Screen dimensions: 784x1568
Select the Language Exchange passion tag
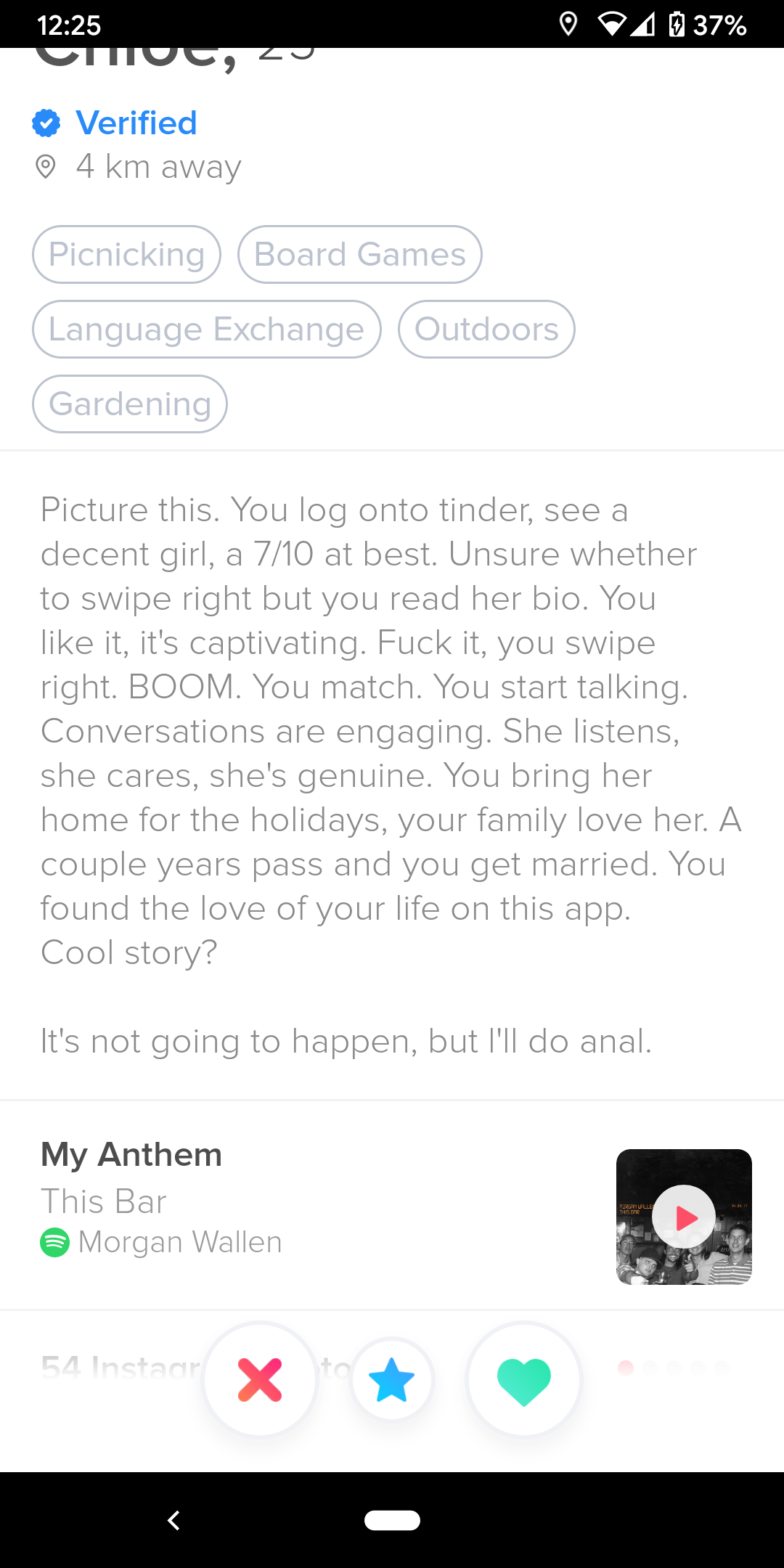click(206, 329)
